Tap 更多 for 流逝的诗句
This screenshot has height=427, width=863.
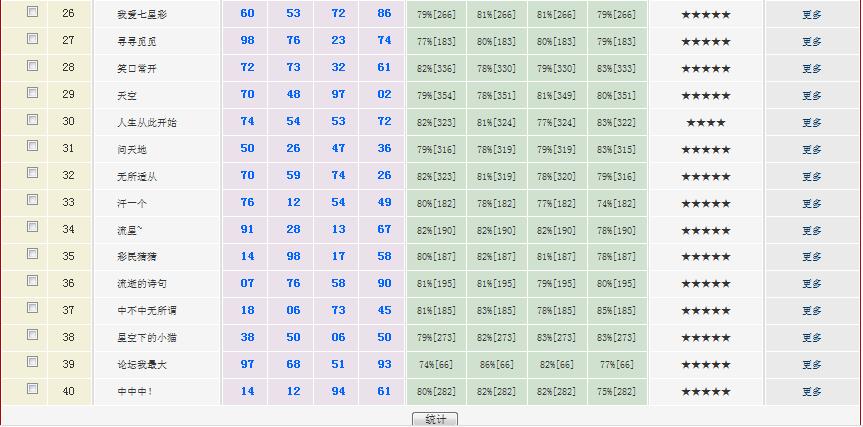pos(811,284)
